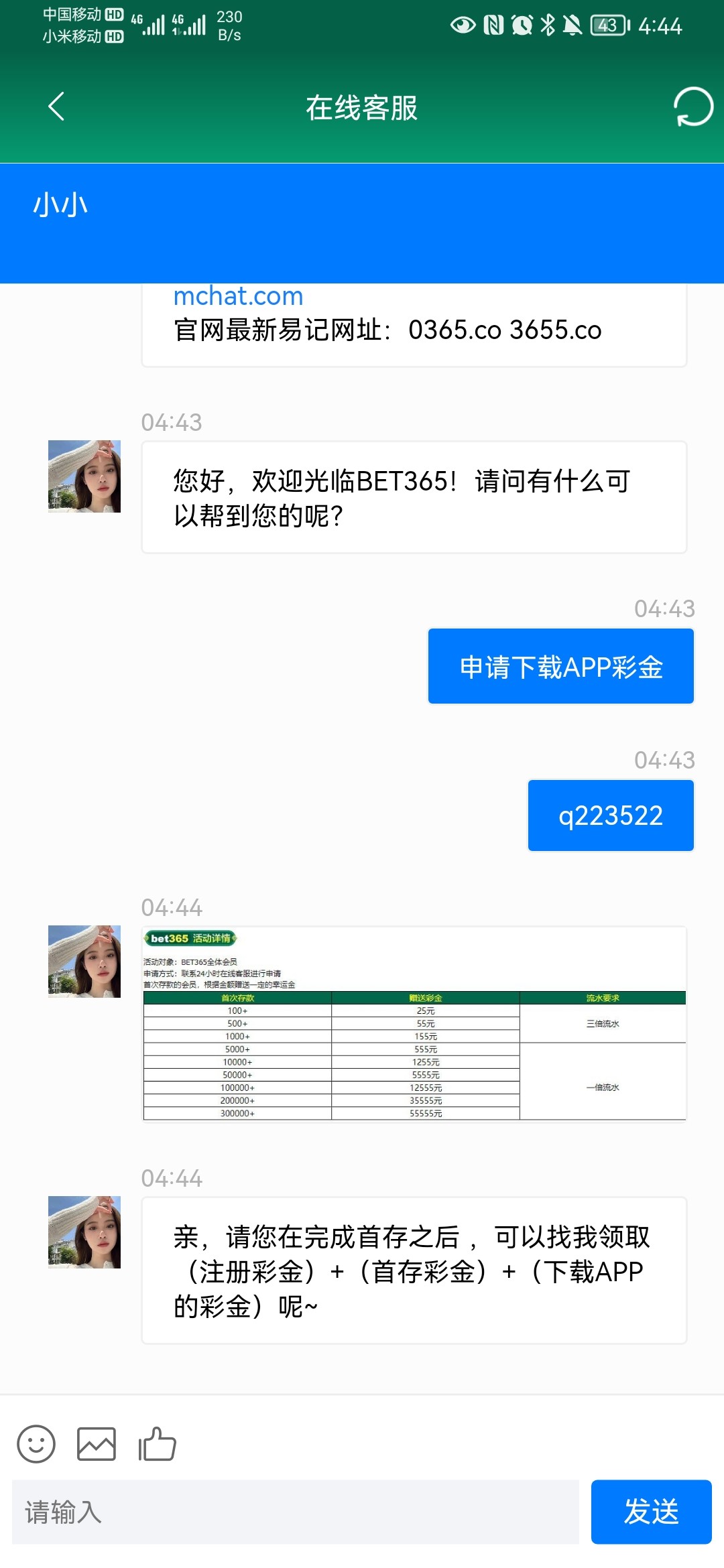The height and width of the screenshot is (1568, 724).
Task: Attach a picture to the chat
Action: point(97,1443)
